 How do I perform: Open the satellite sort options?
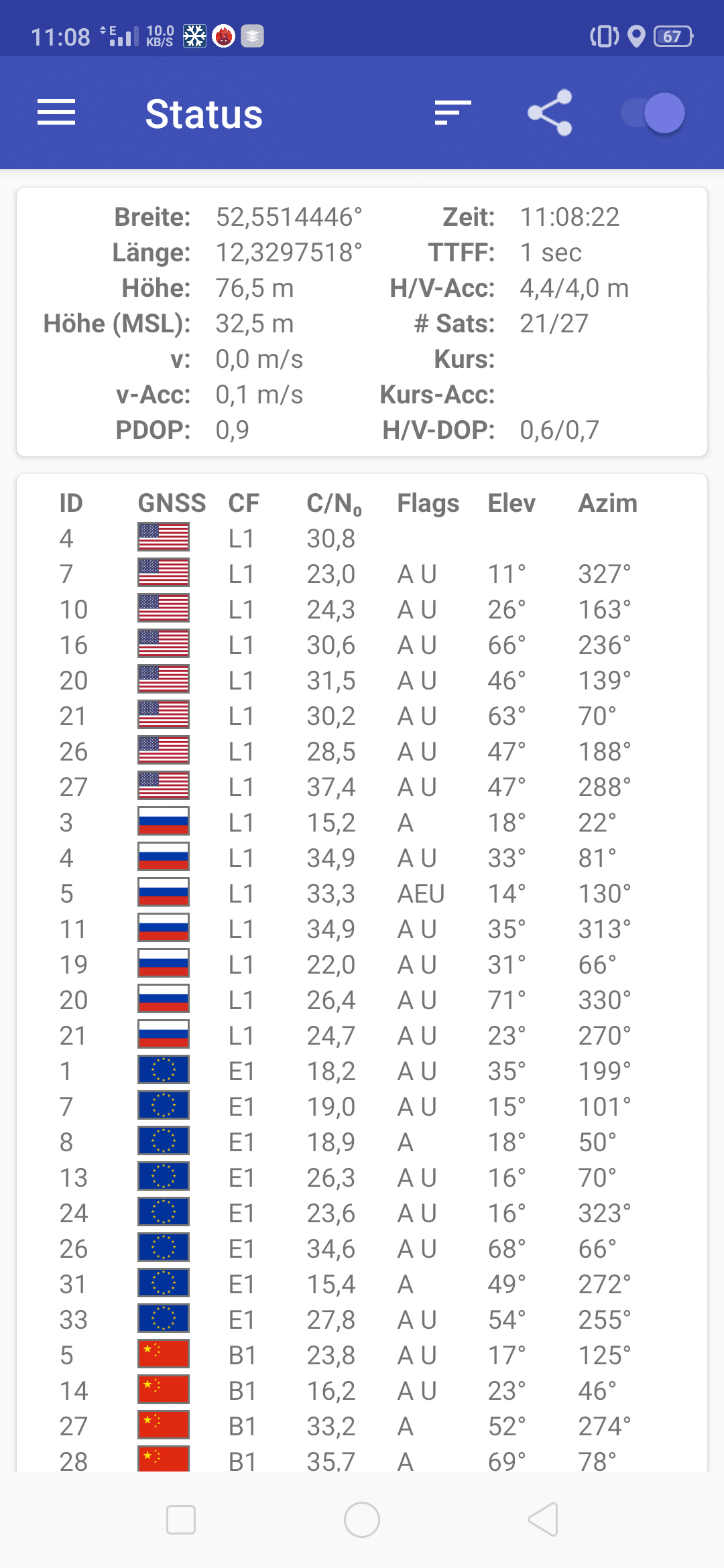coord(452,113)
